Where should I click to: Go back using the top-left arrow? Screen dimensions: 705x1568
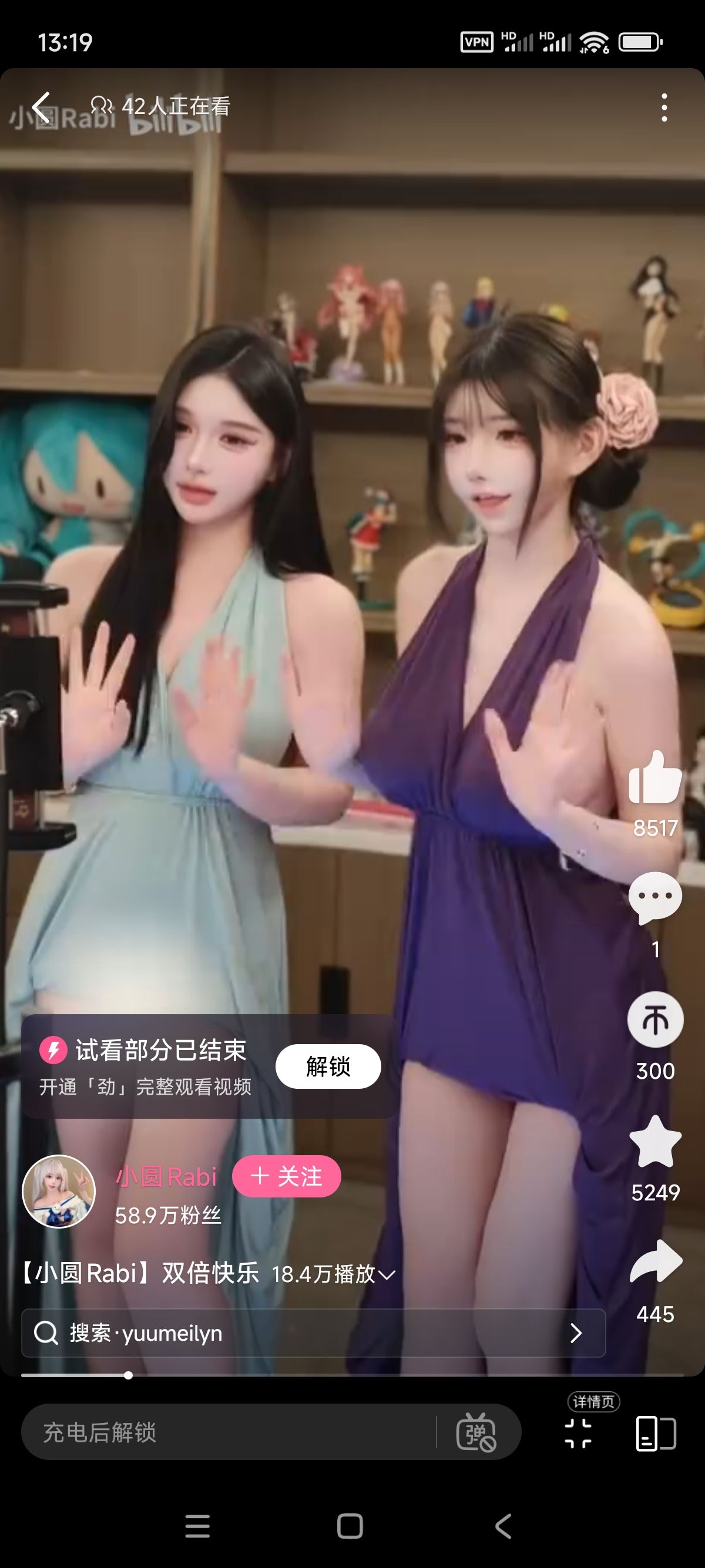[x=41, y=107]
